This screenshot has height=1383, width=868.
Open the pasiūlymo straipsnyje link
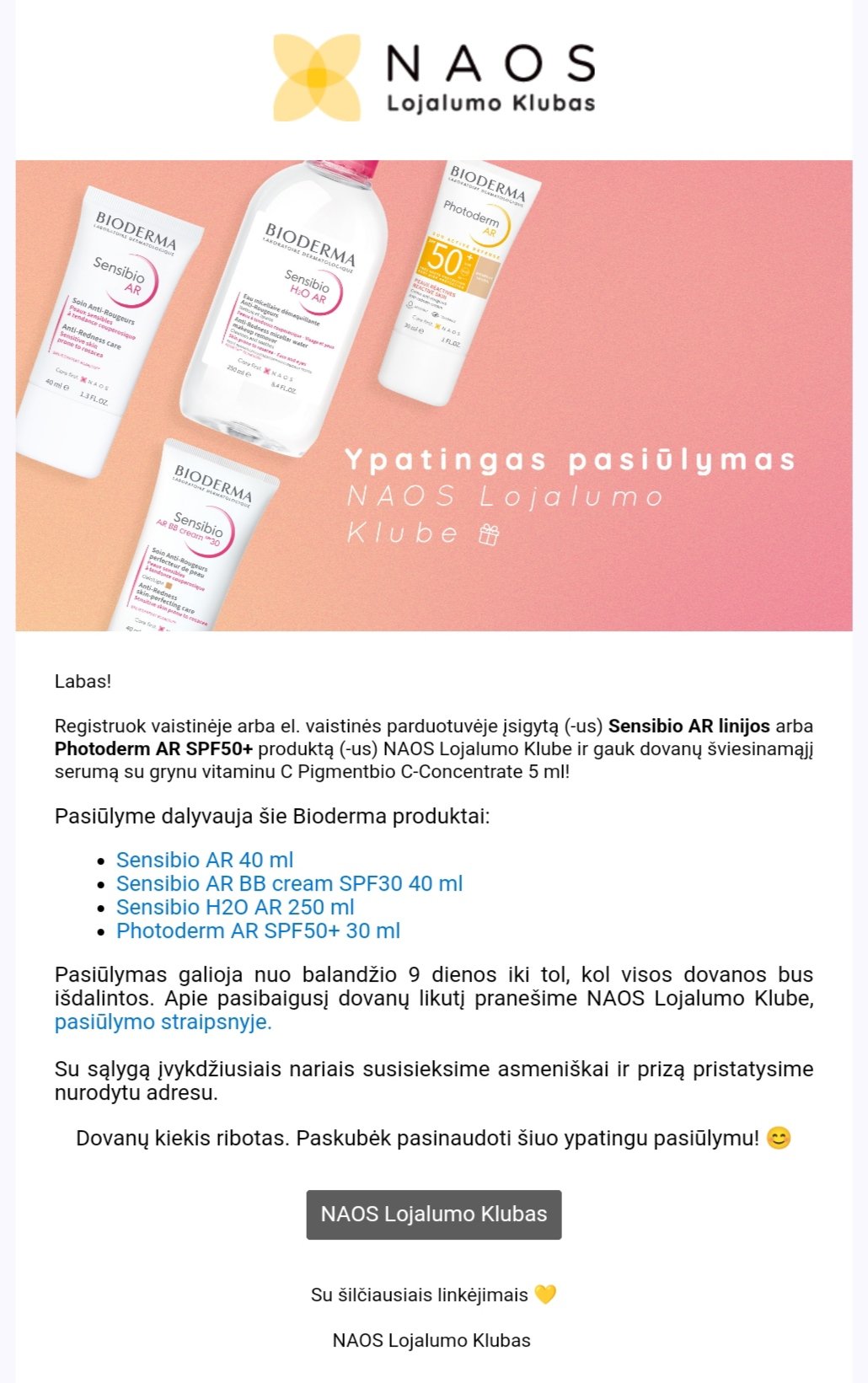pyautogui.click(x=163, y=1022)
